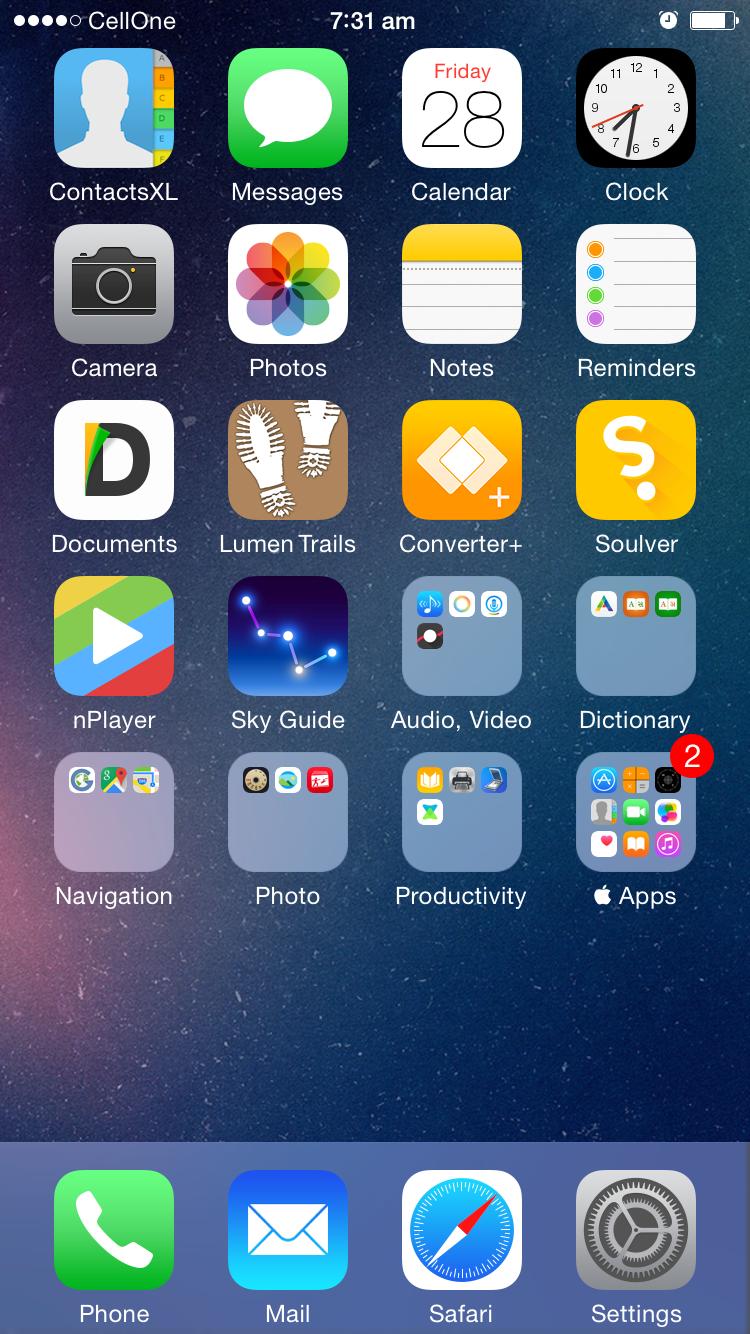Open Photos
The width and height of the screenshot is (750, 1334).
coord(288,284)
